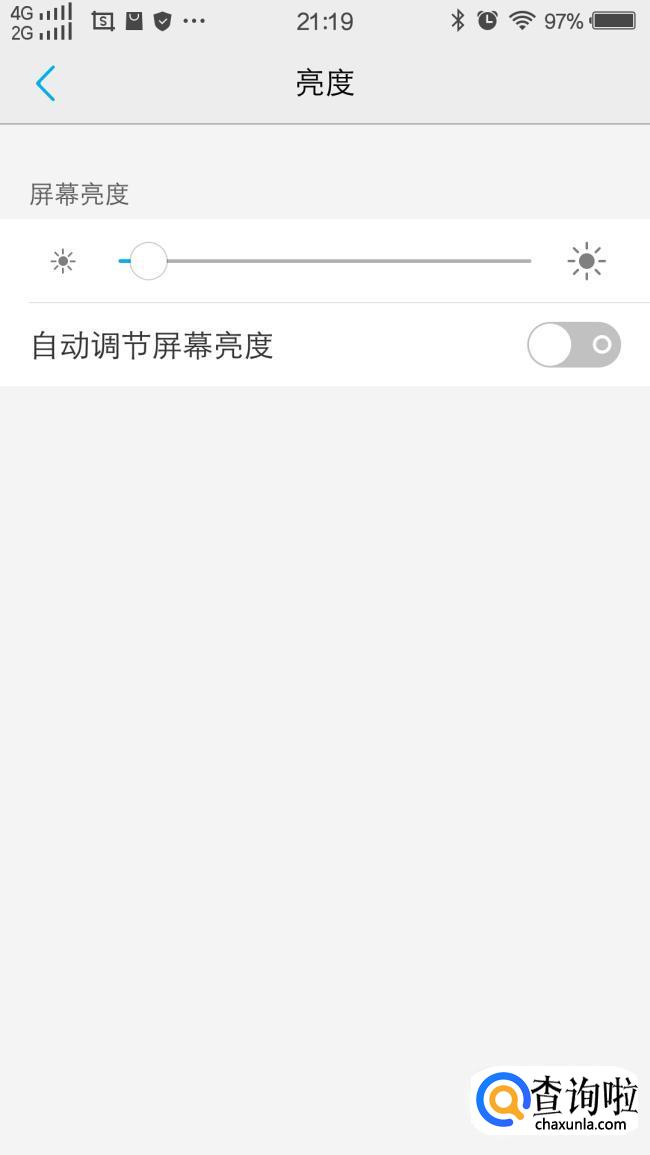The width and height of the screenshot is (650, 1155).
Task: Go back from the 亮度 screen
Action: (x=45, y=83)
